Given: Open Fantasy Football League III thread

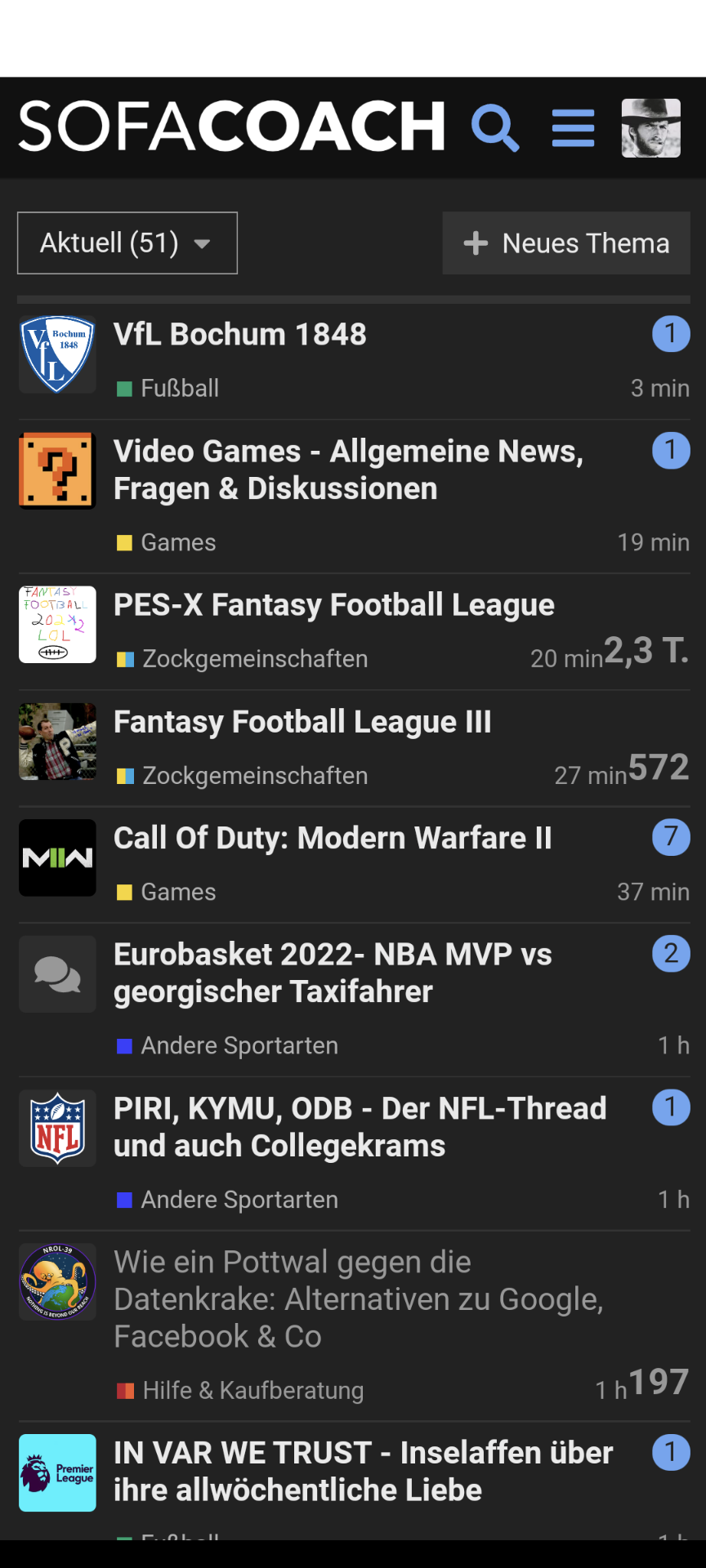Looking at the screenshot, I should pos(302,722).
